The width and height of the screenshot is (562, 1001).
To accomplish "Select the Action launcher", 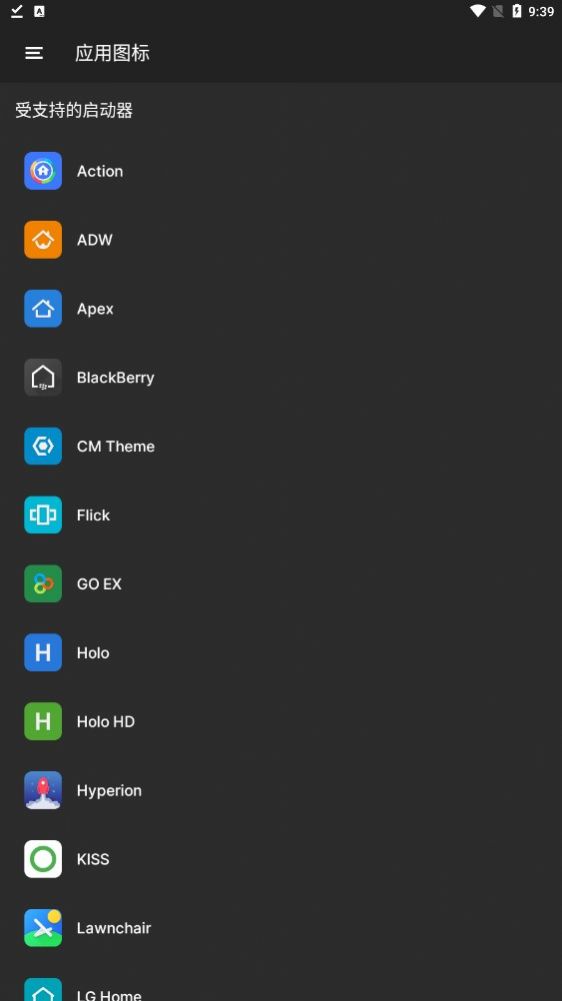I will [x=281, y=171].
